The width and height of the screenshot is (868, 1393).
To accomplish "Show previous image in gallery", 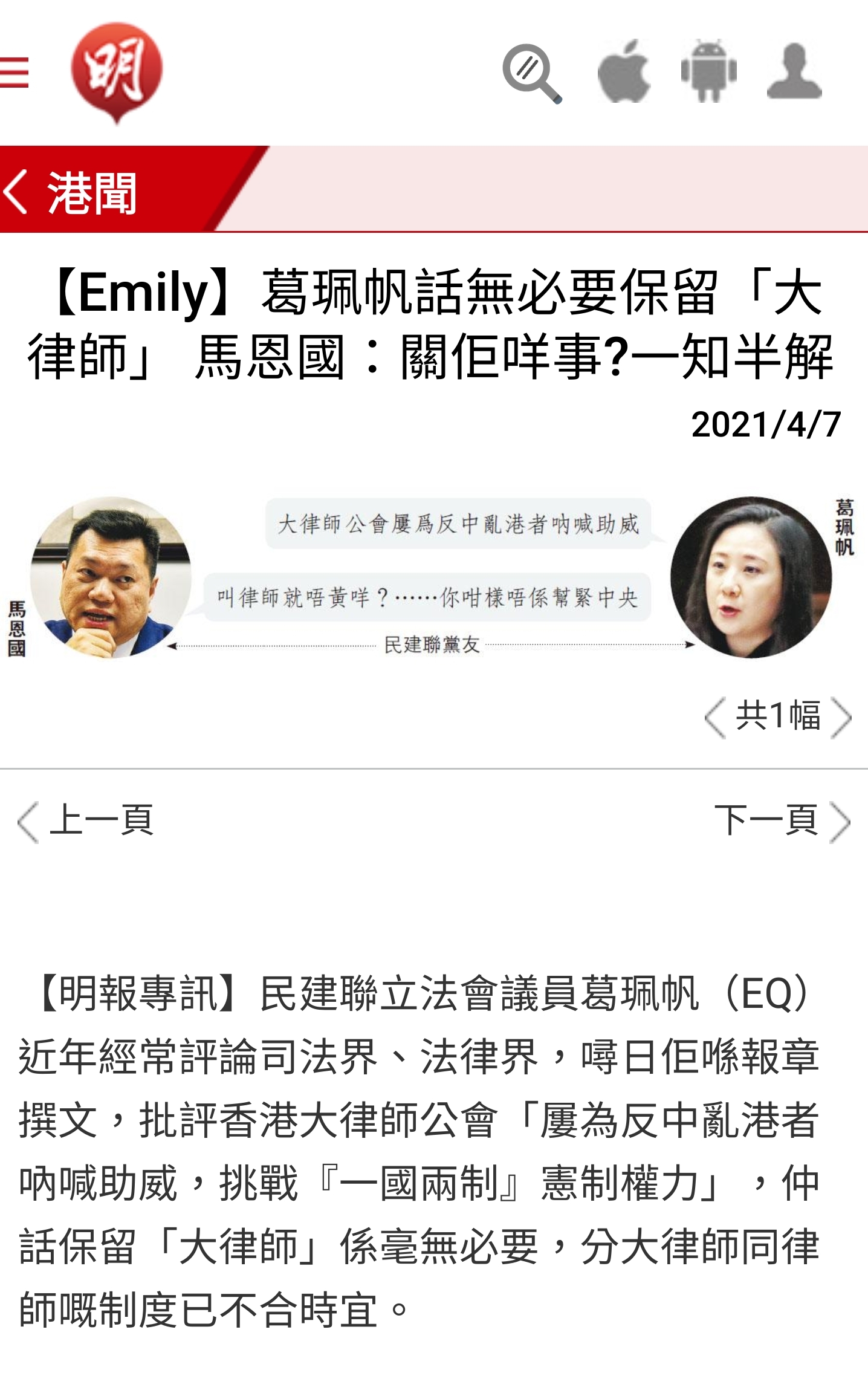I will [715, 718].
